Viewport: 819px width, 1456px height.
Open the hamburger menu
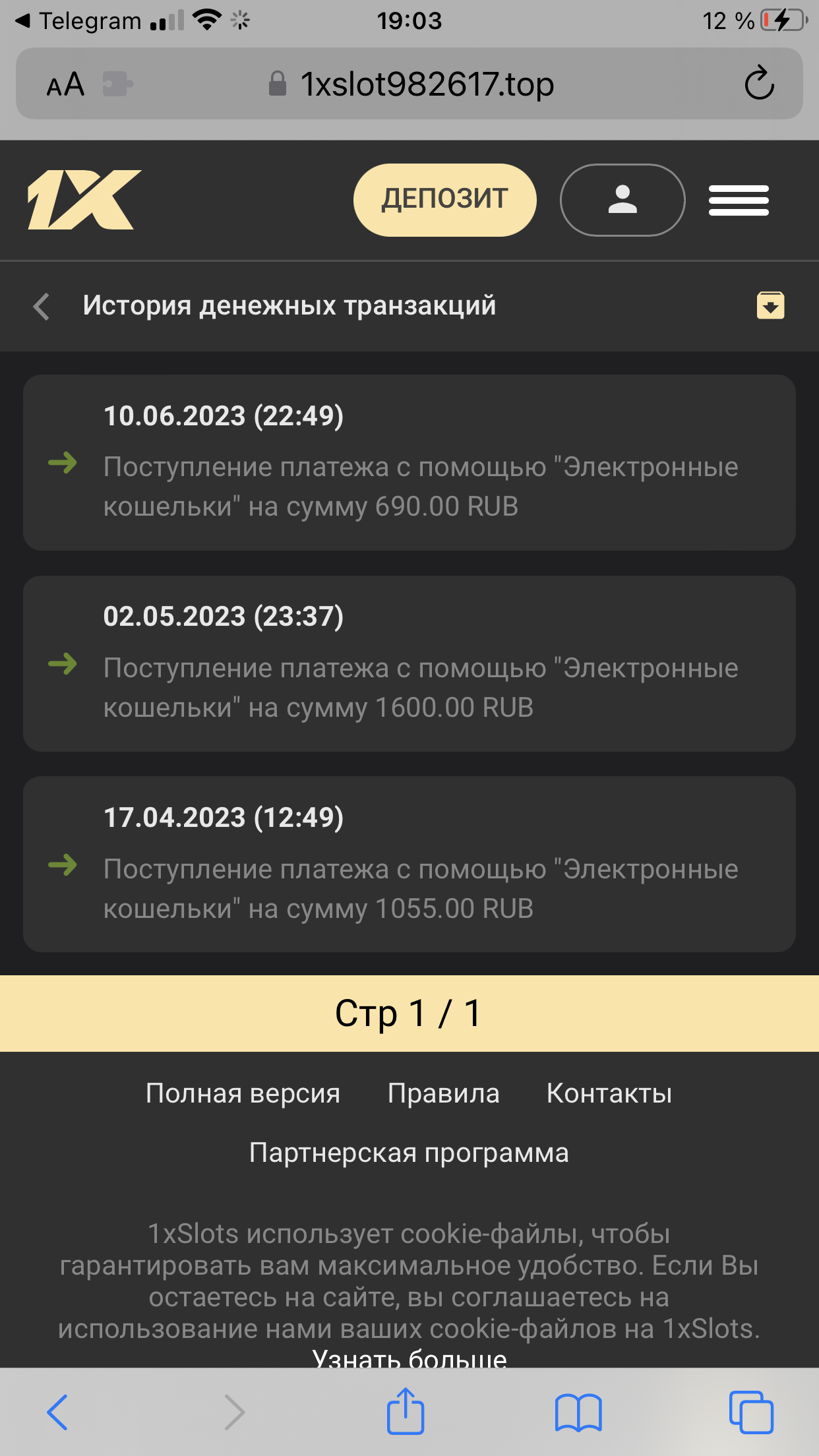pyautogui.click(x=738, y=200)
